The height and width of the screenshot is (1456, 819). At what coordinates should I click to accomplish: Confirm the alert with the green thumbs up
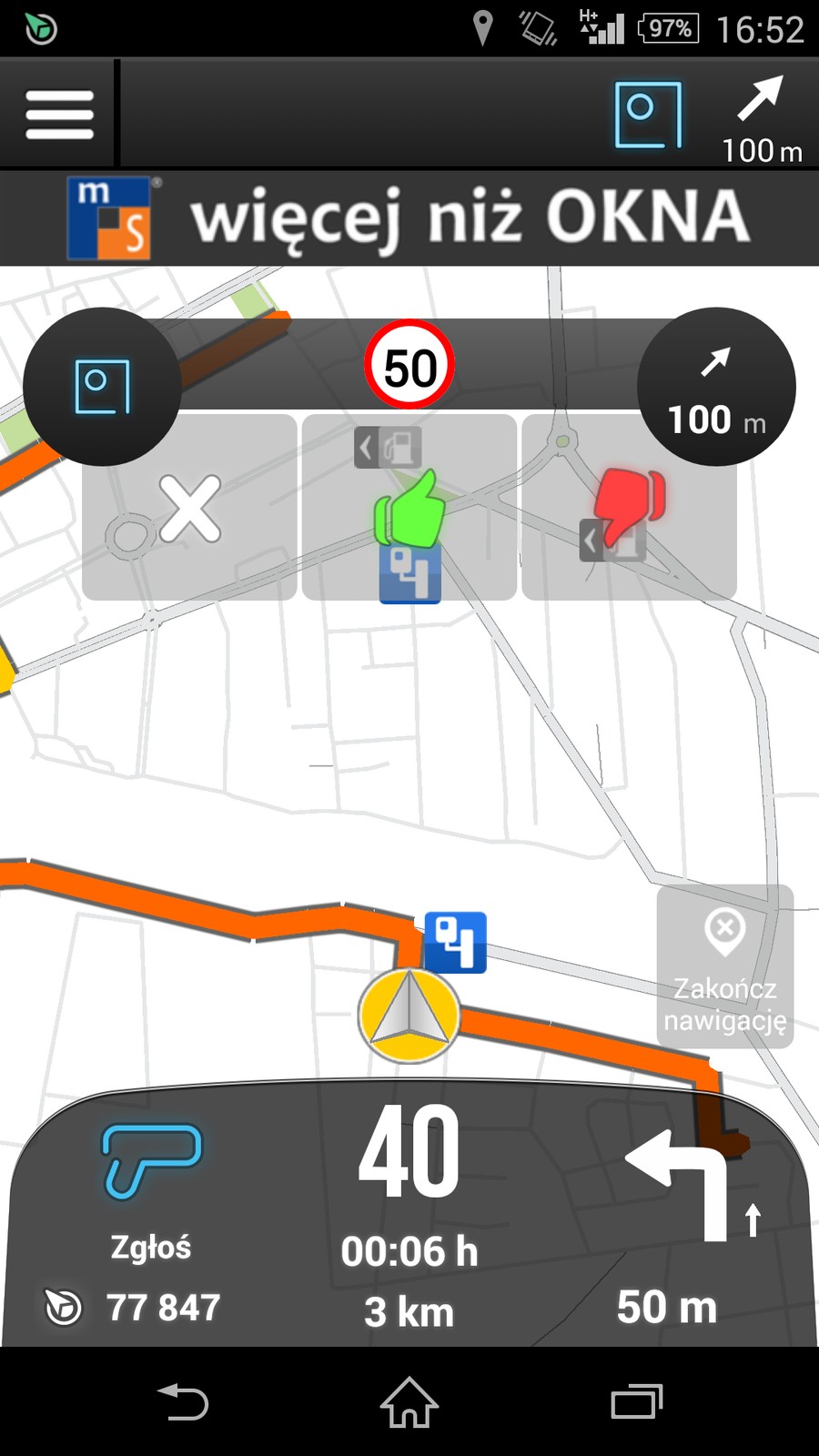click(409, 508)
